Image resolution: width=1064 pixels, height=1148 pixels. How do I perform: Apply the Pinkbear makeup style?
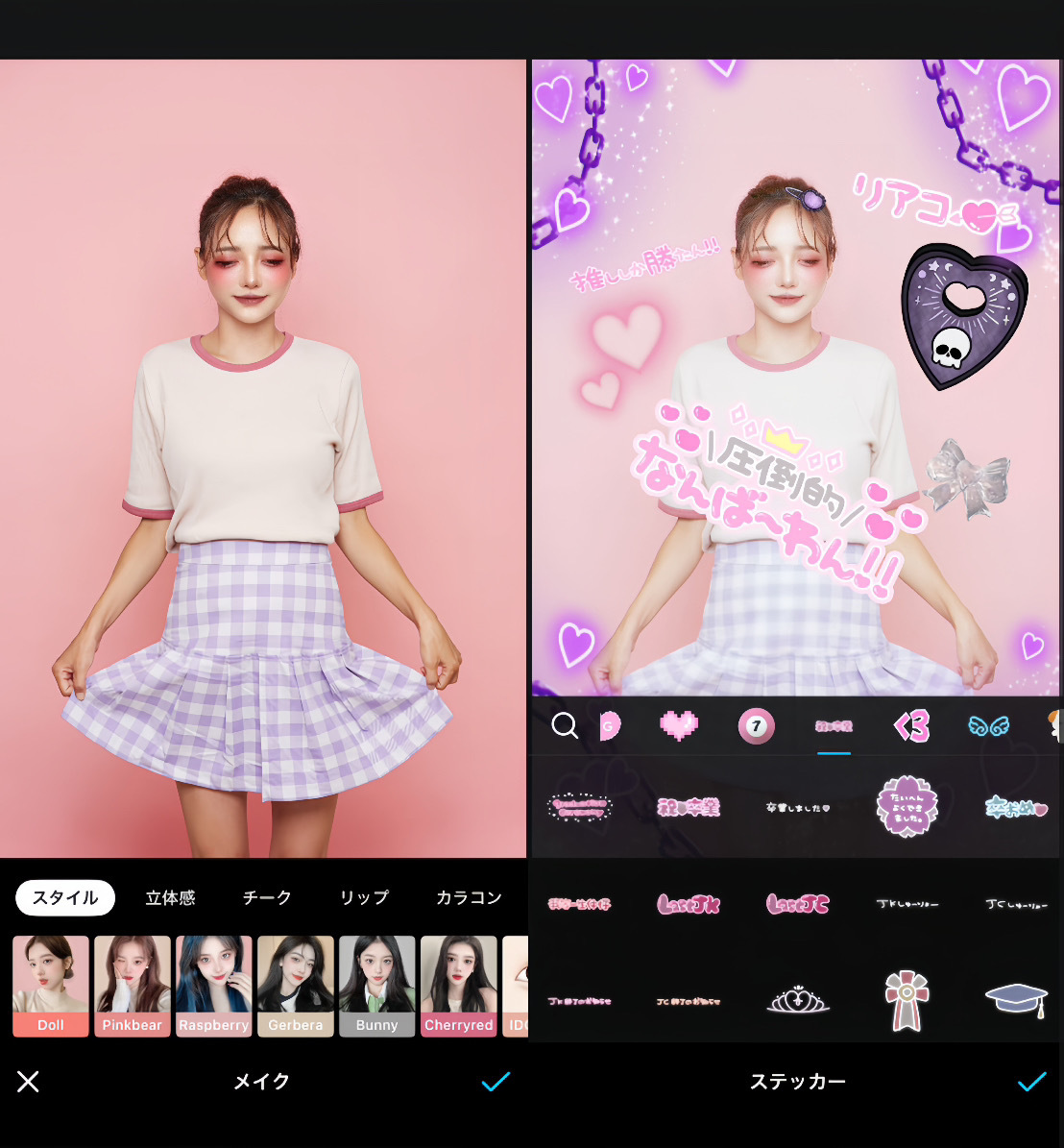click(x=133, y=986)
